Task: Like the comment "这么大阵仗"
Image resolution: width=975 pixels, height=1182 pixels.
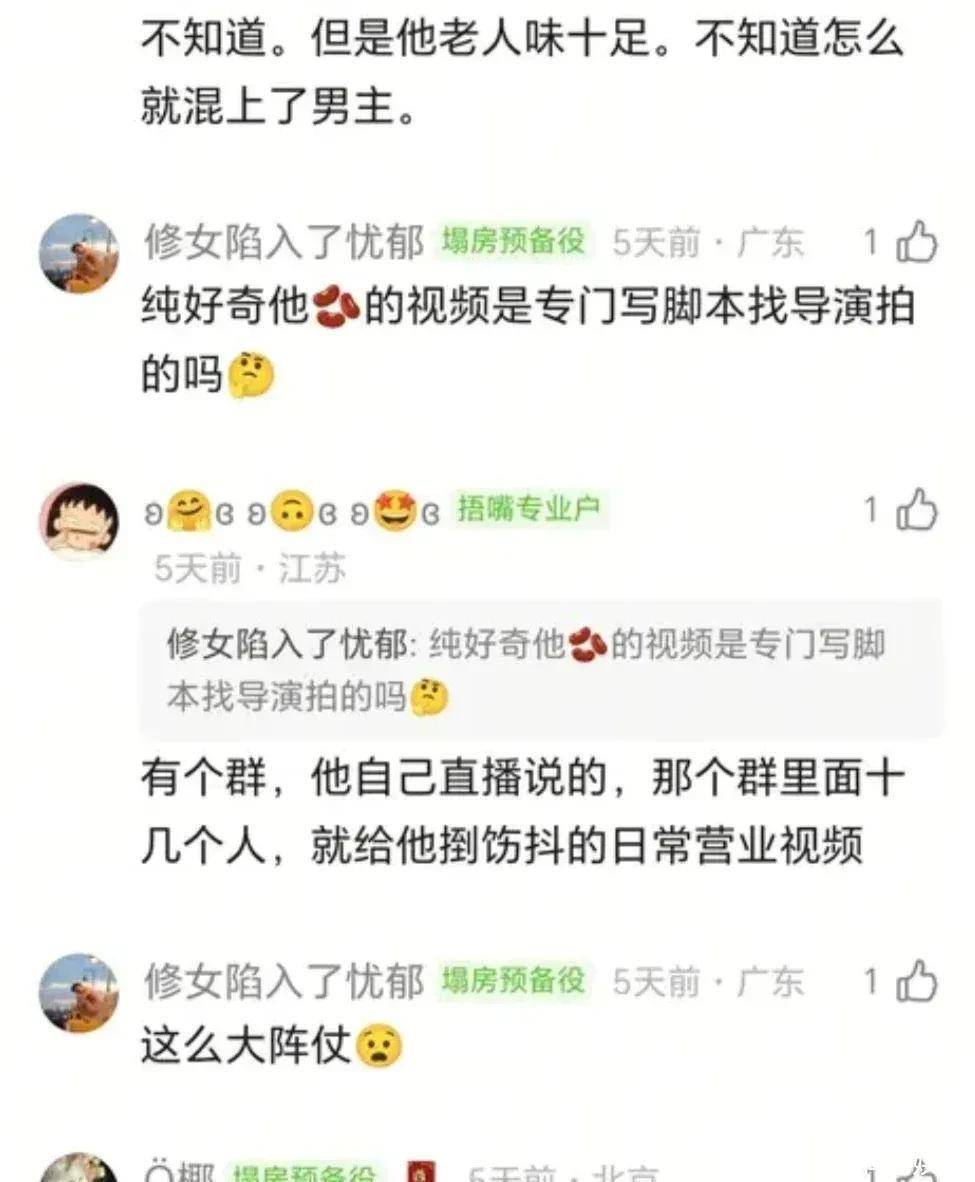Action: (916, 981)
